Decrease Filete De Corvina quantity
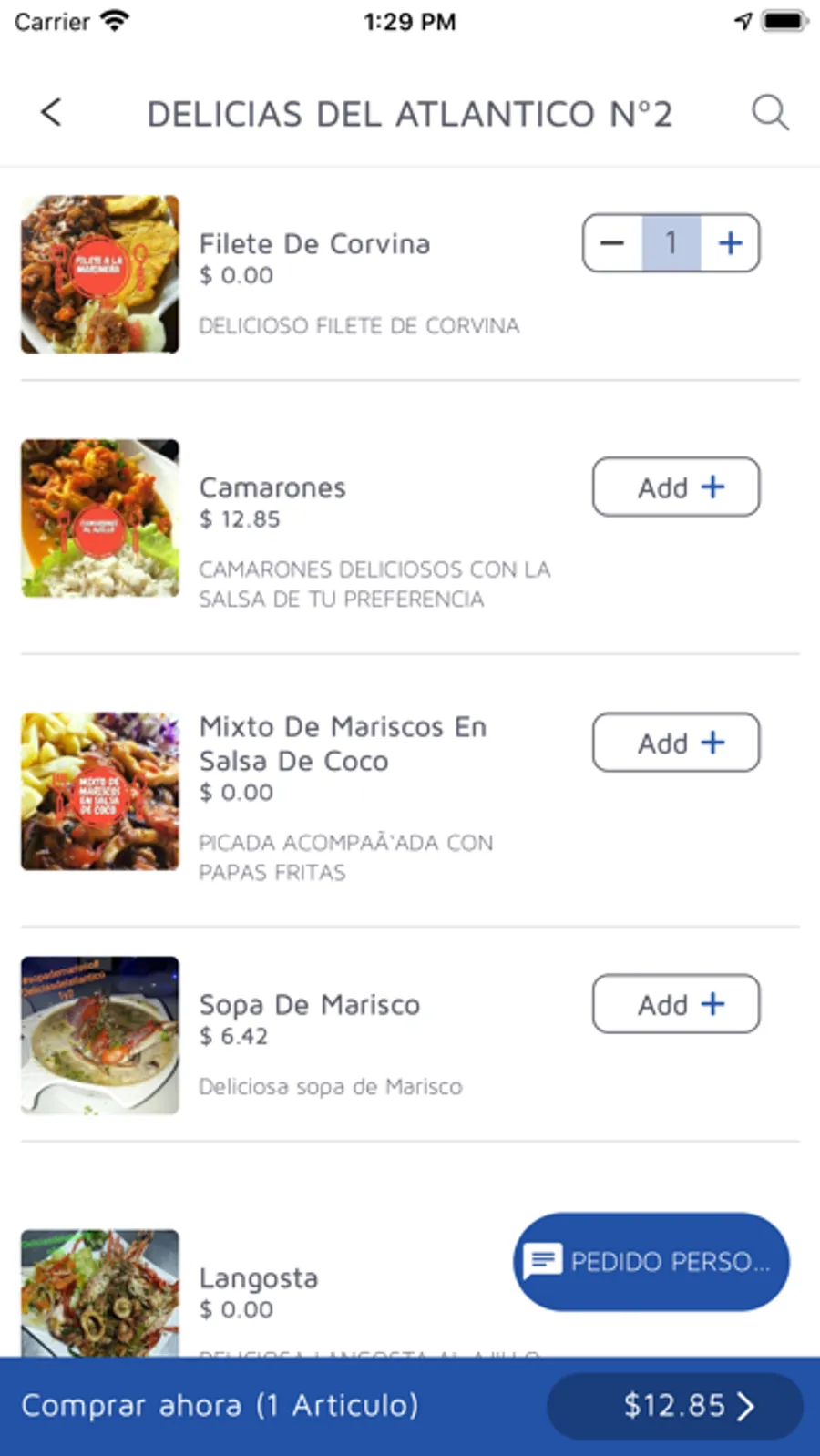820x1456 pixels. [x=612, y=243]
